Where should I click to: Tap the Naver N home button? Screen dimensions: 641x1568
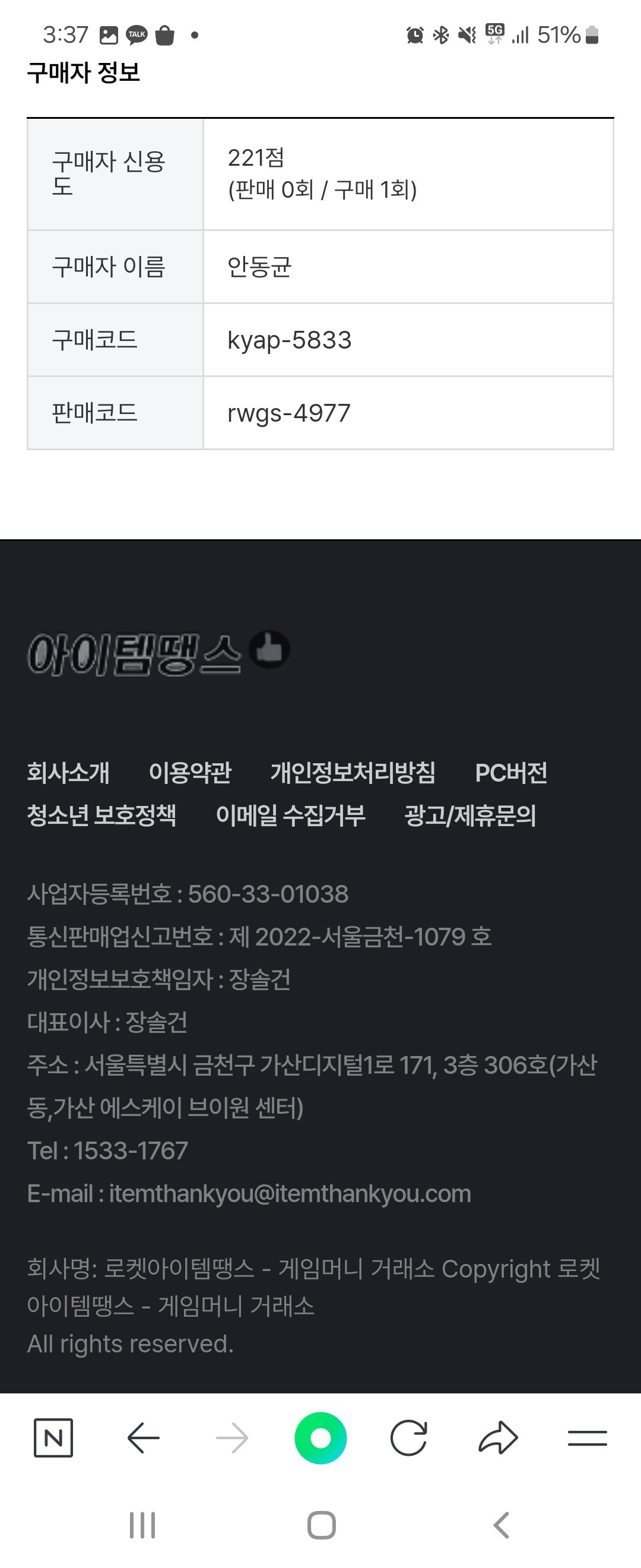[53, 1438]
